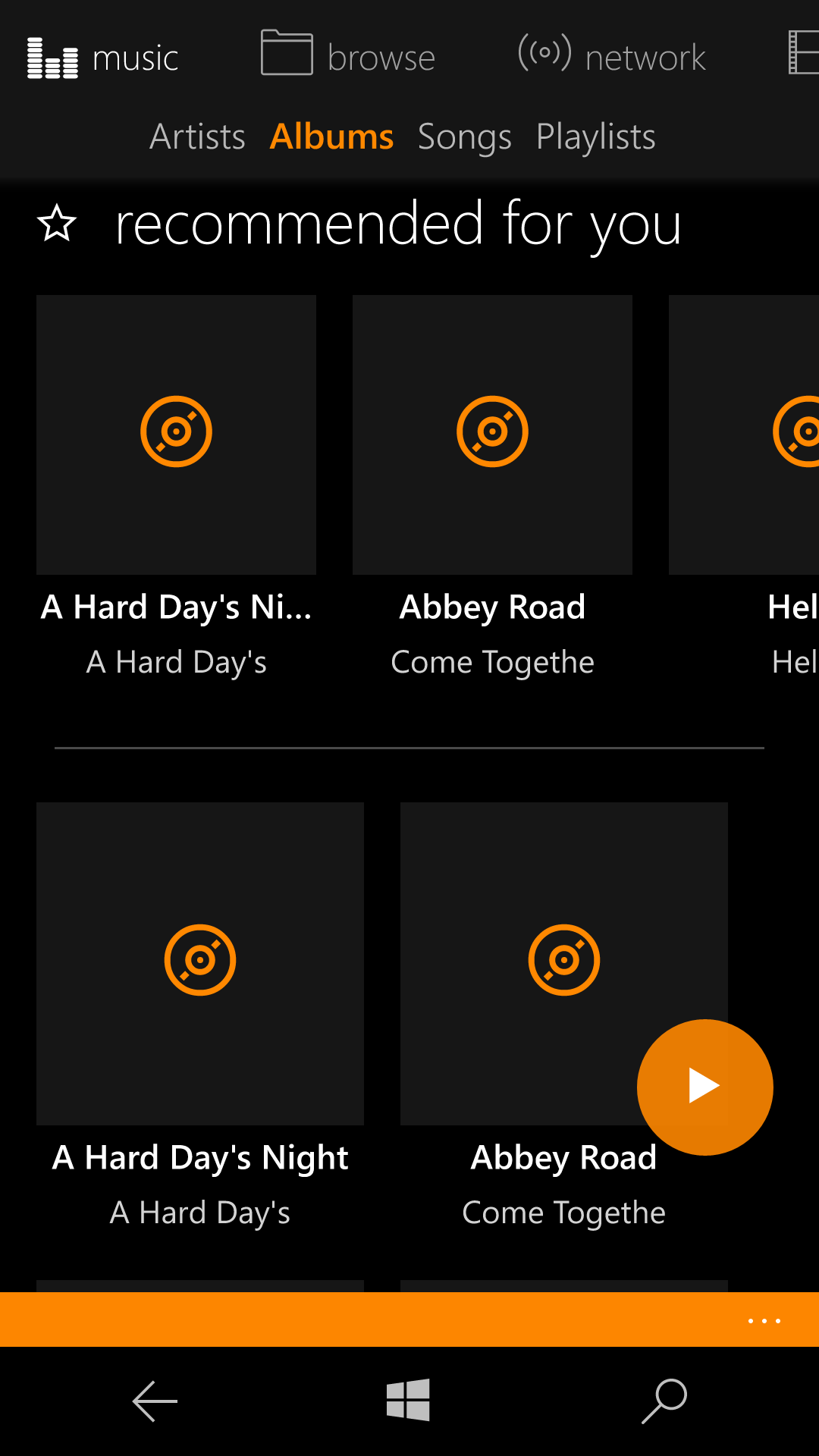Toggle the star next to recommended for you
Viewport: 819px width, 1456px height.
click(58, 224)
